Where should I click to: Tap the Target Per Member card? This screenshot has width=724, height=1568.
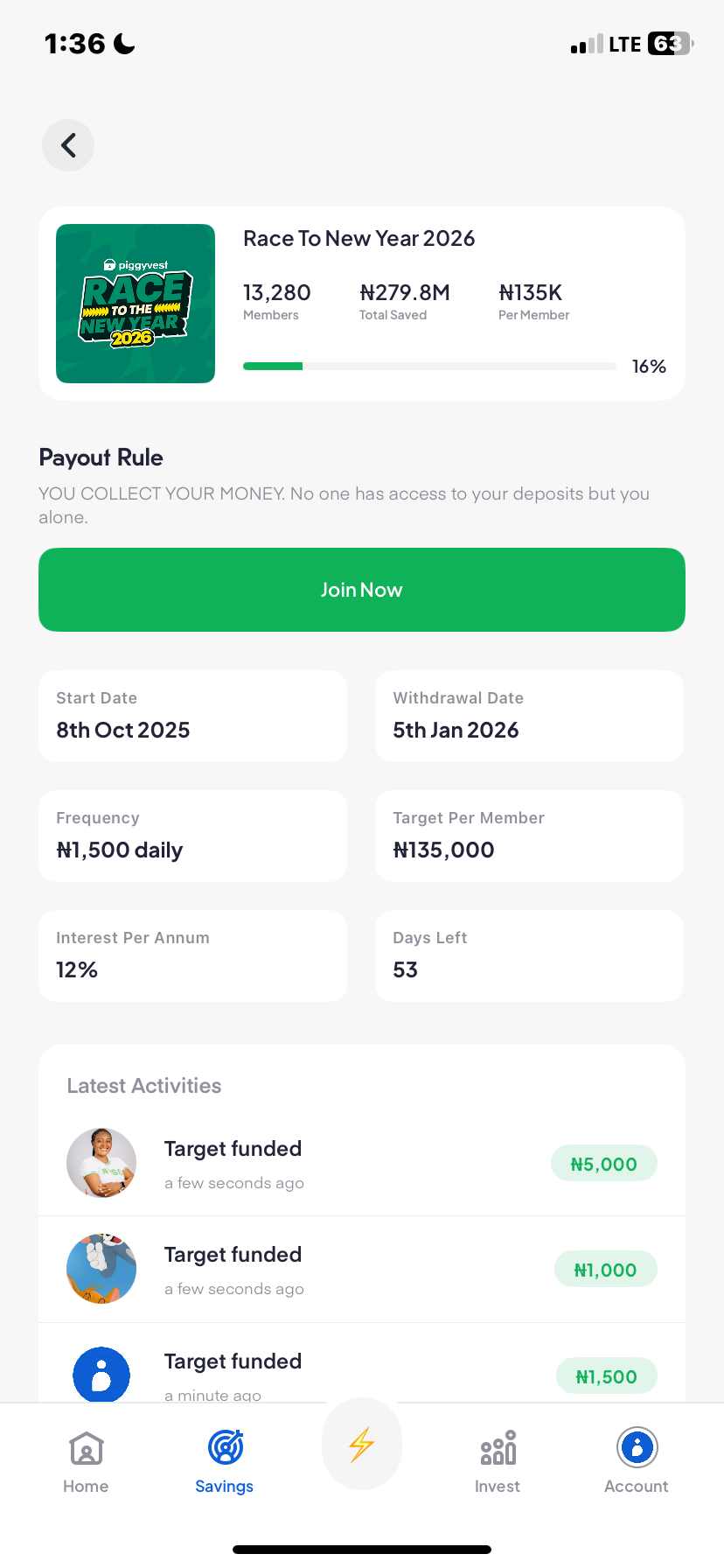pyautogui.click(x=528, y=835)
